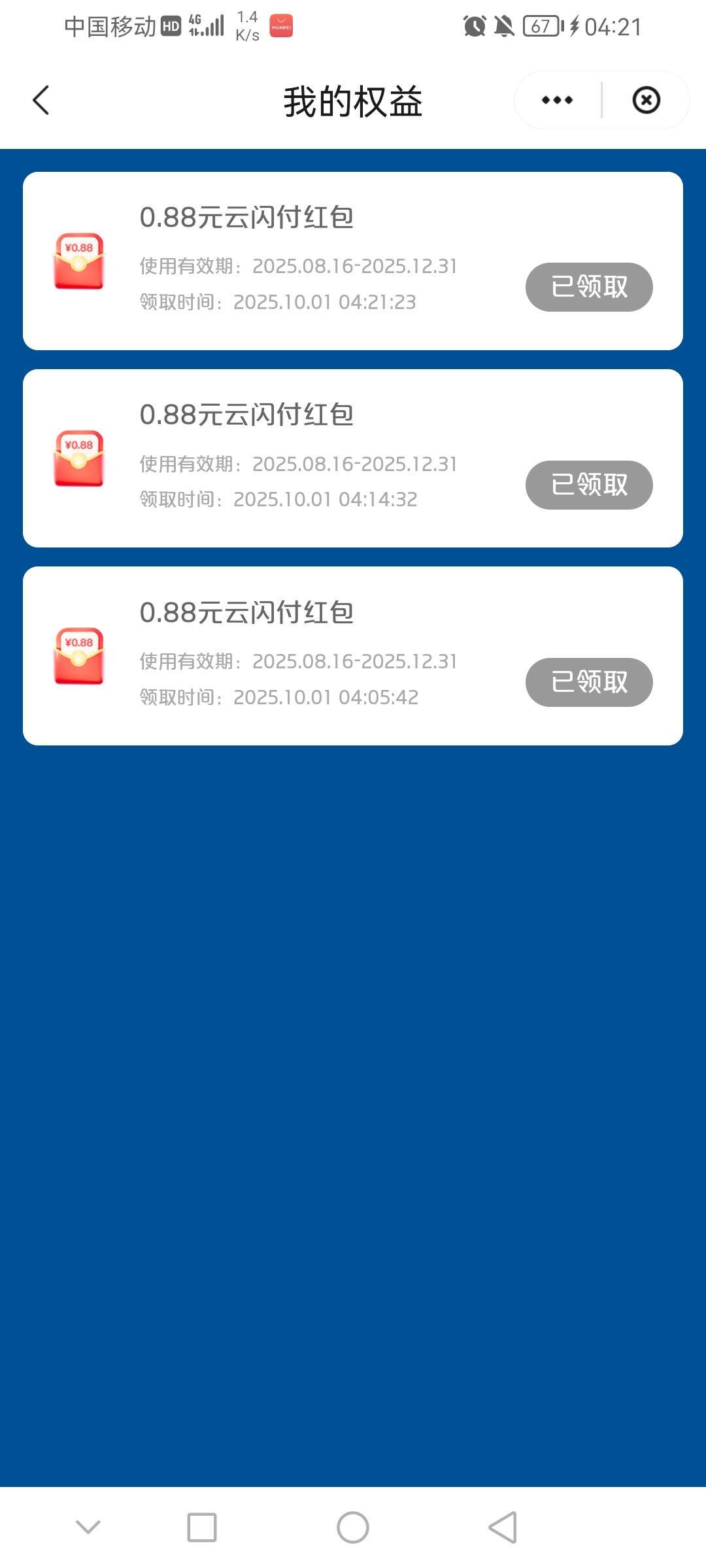Screen dimensions: 706x1568
Task: Tap 已领取 for the 04:05:42 red packet
Action: point(589,682)
